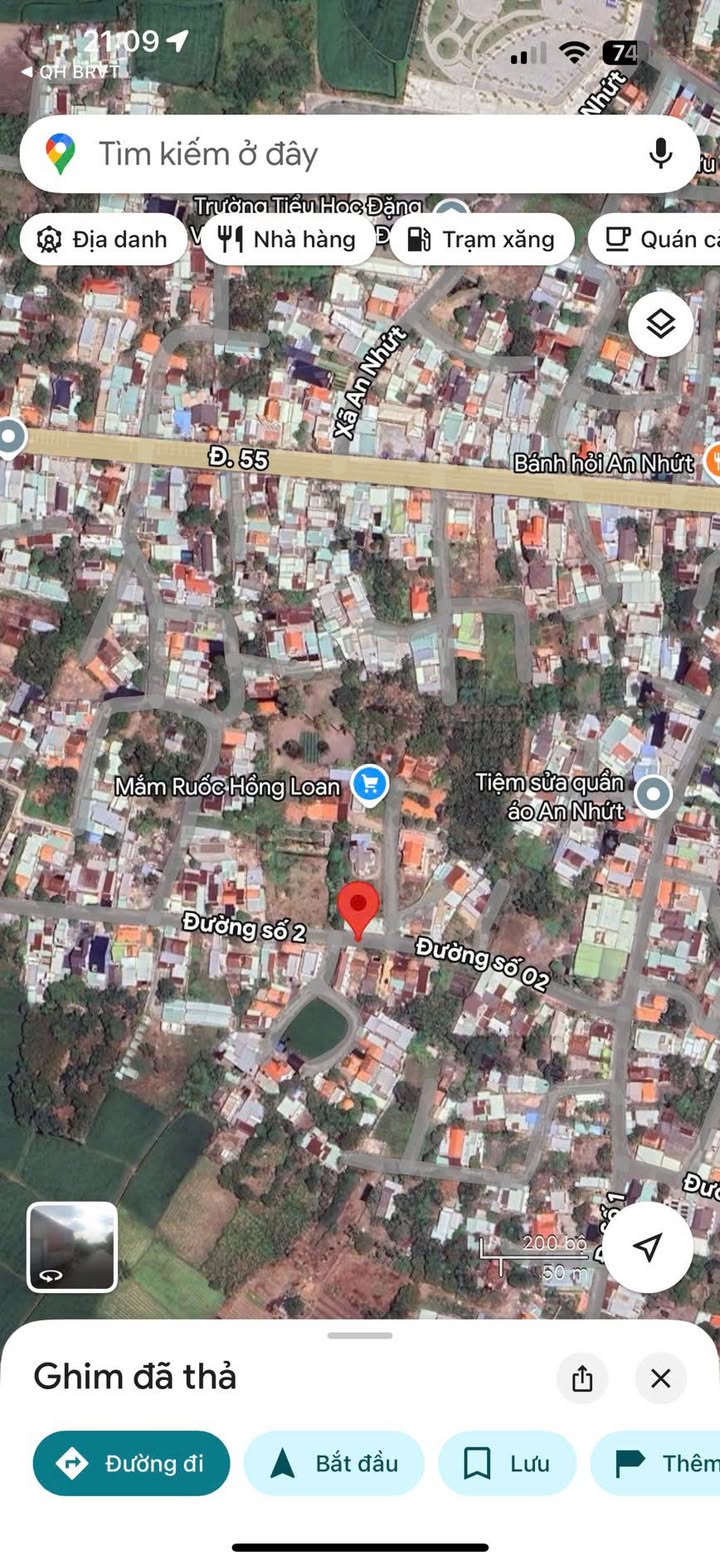Close the "Ghim đã thả" panel
The width and height of the screenshot is (720, 1565).
click(x=660, y=1379)
